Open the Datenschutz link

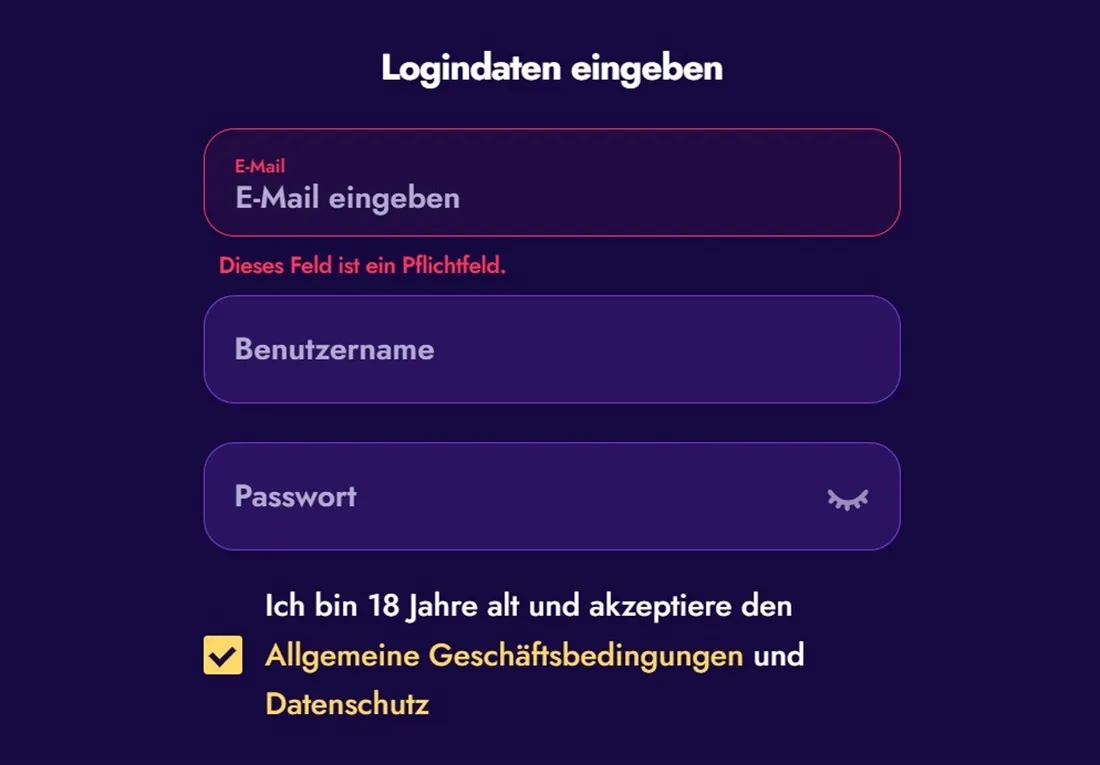pyautogui.click(x=346, y=704)
